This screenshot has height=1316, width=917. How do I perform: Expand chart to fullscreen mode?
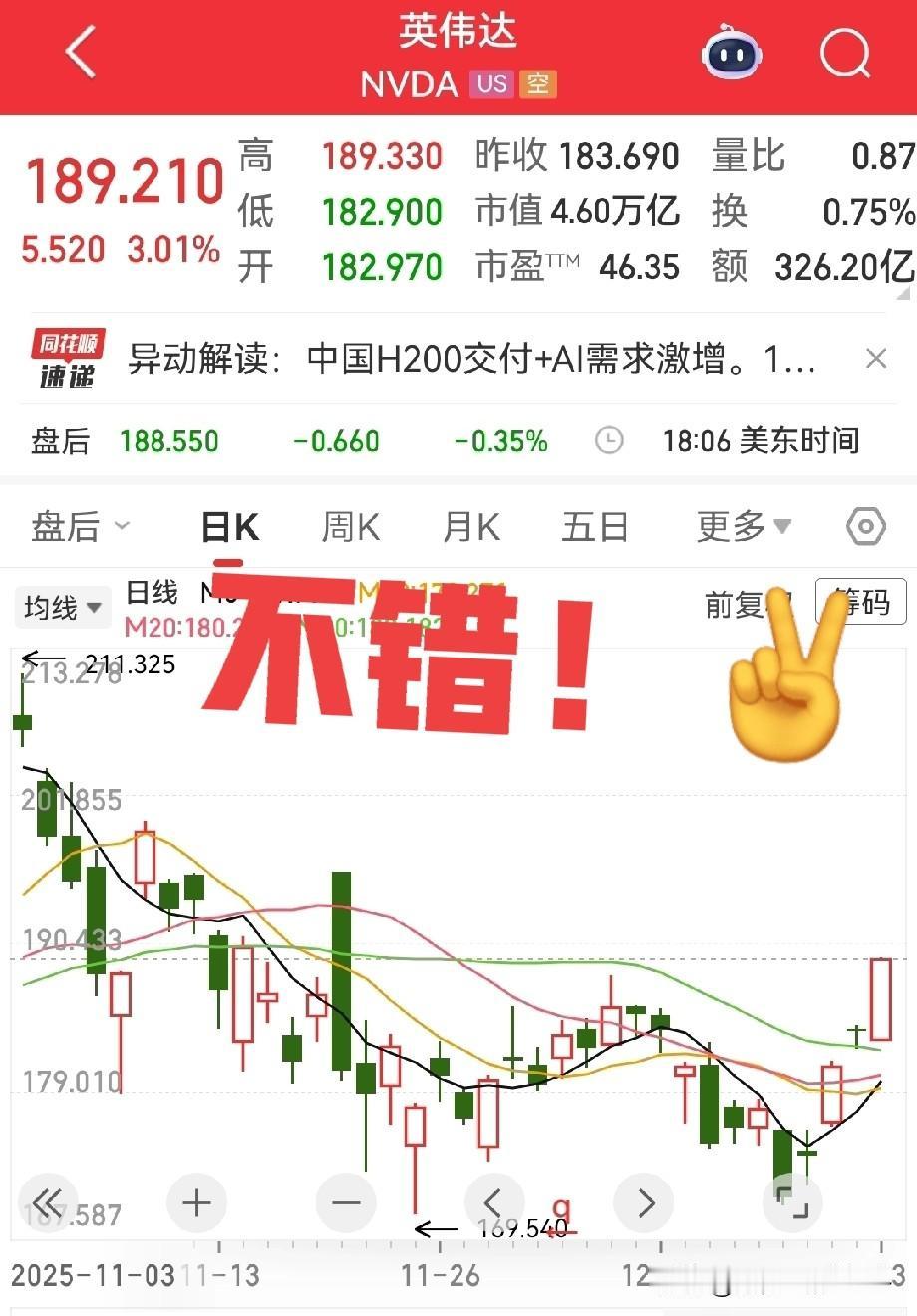pos(794,1202)
